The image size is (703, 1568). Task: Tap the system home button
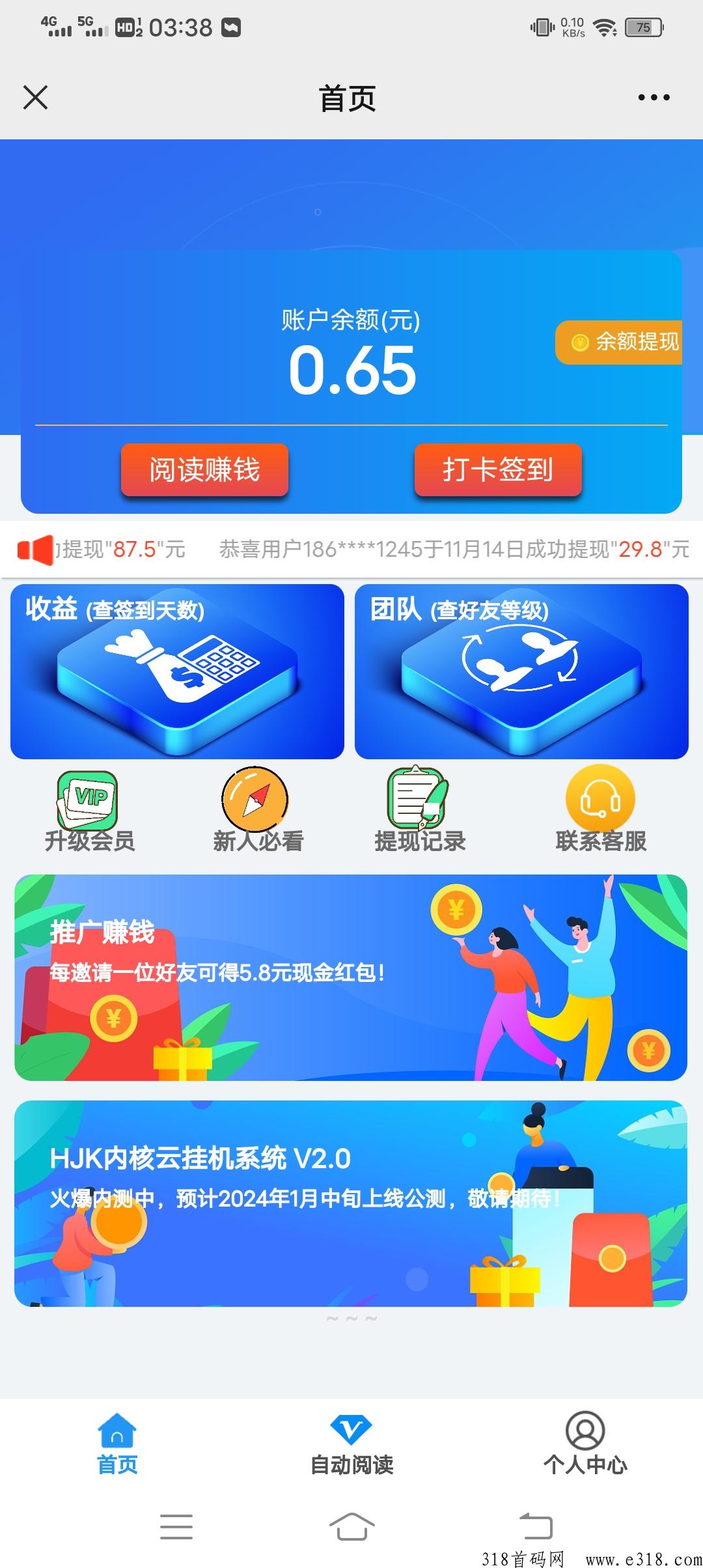[351, 1526]
